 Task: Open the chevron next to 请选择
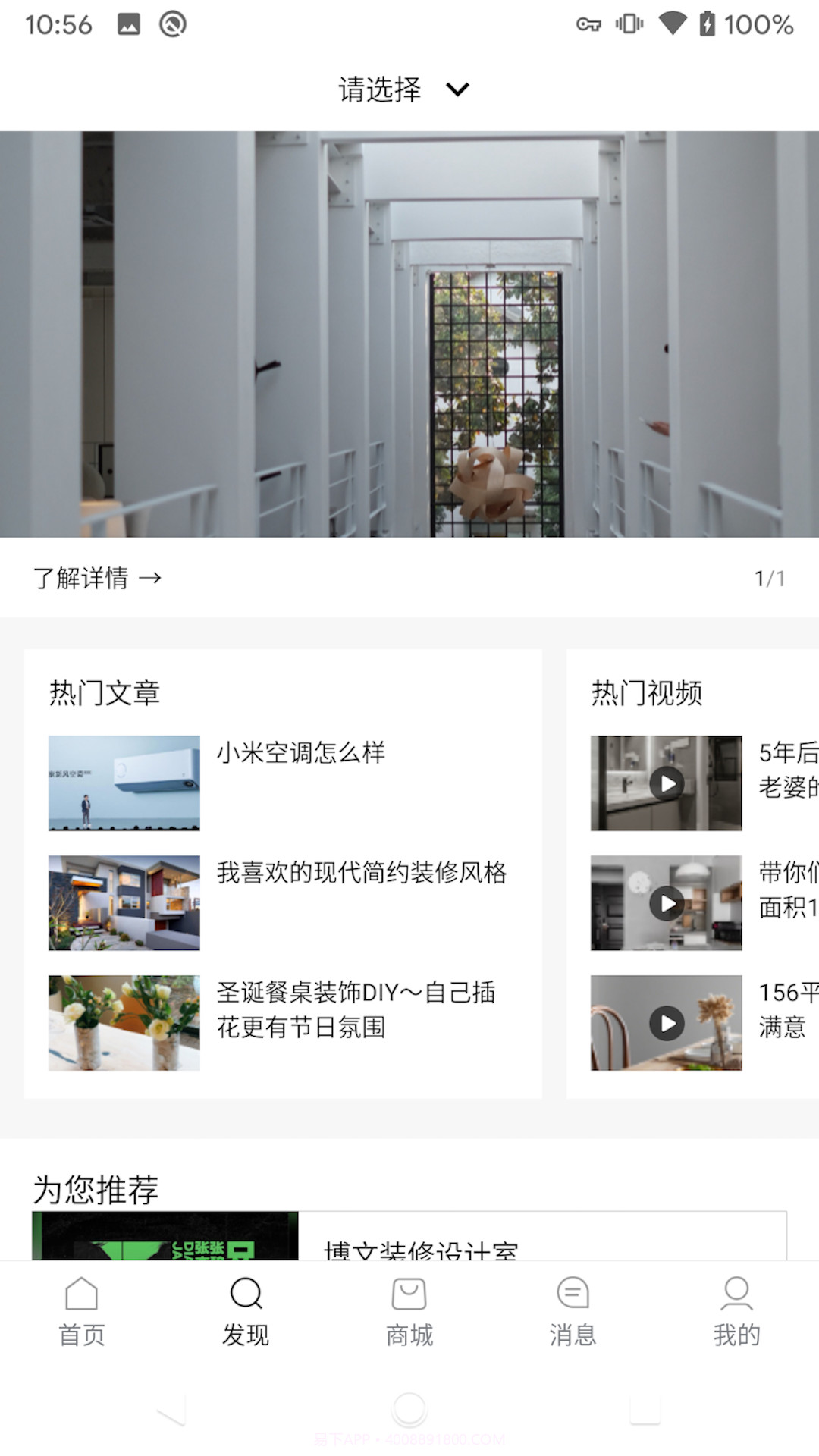(x=457, y=89)
